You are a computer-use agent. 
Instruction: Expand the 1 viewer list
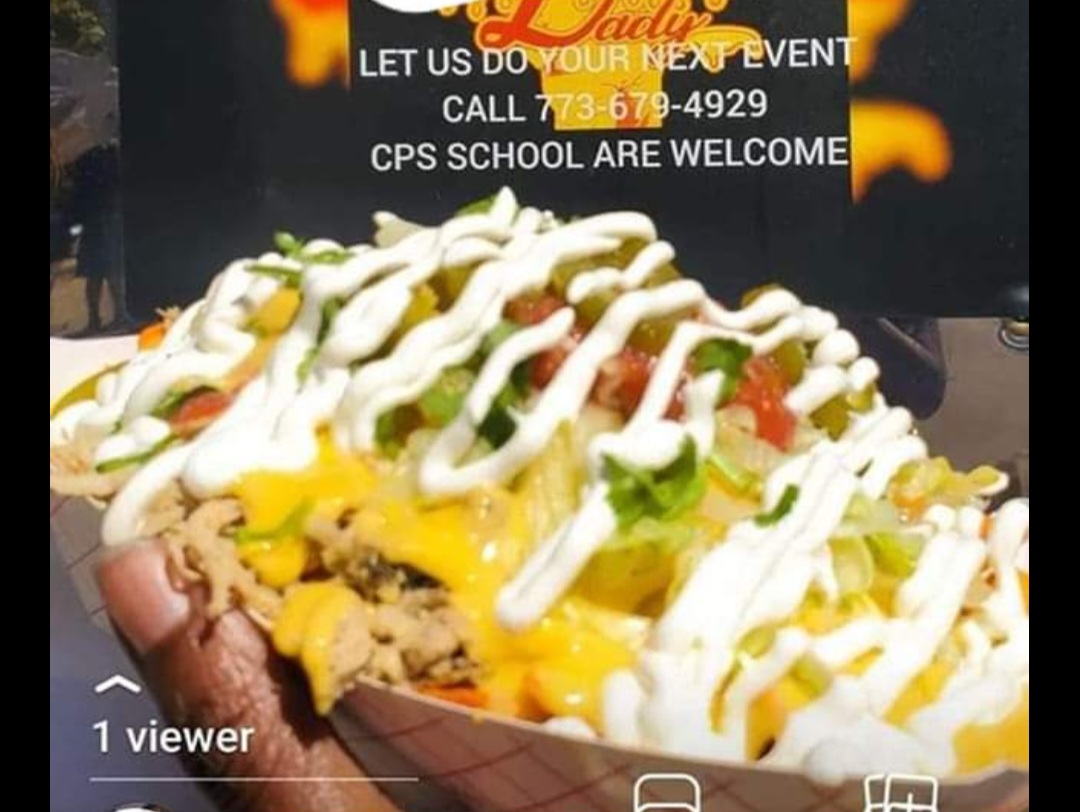pos(118,686)
